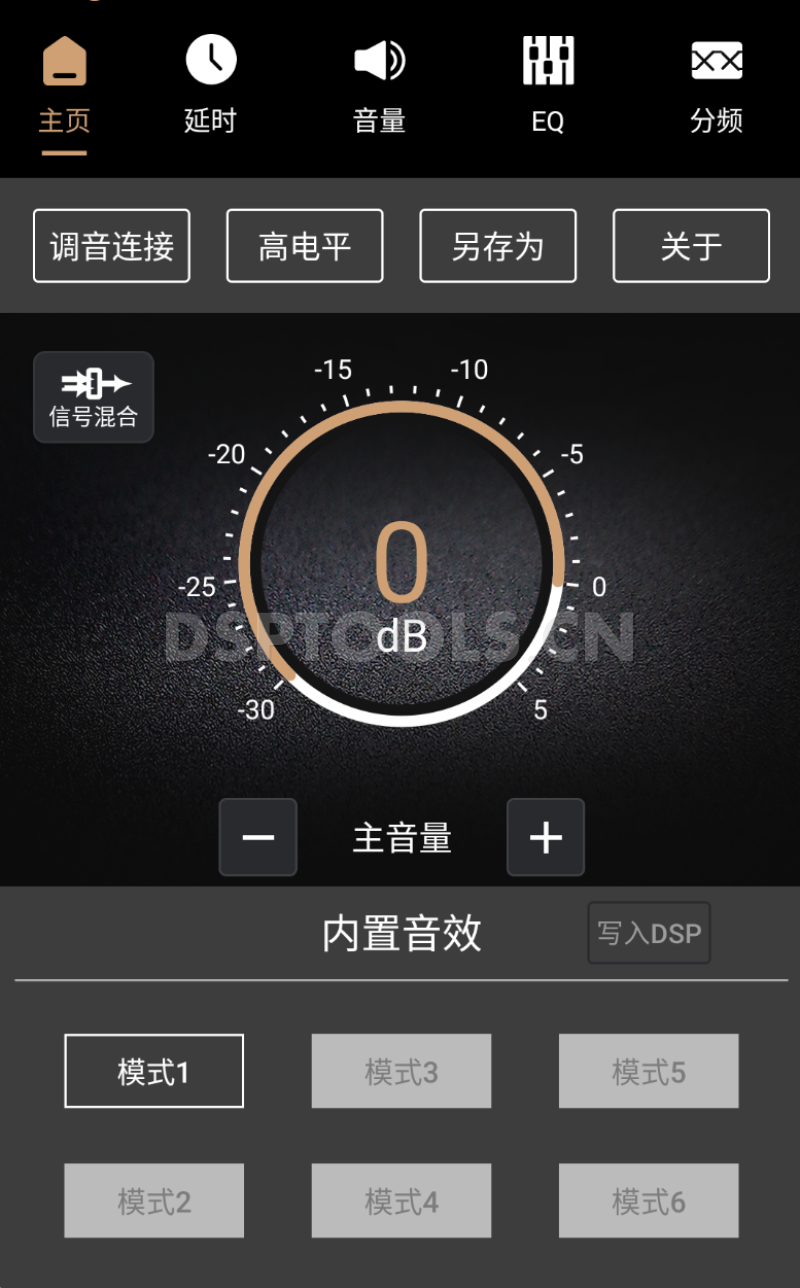Select the 延时 delay clock icon
Viewport: 800px width, 1288px height.
pyautogui.click(x=209, y=62)
